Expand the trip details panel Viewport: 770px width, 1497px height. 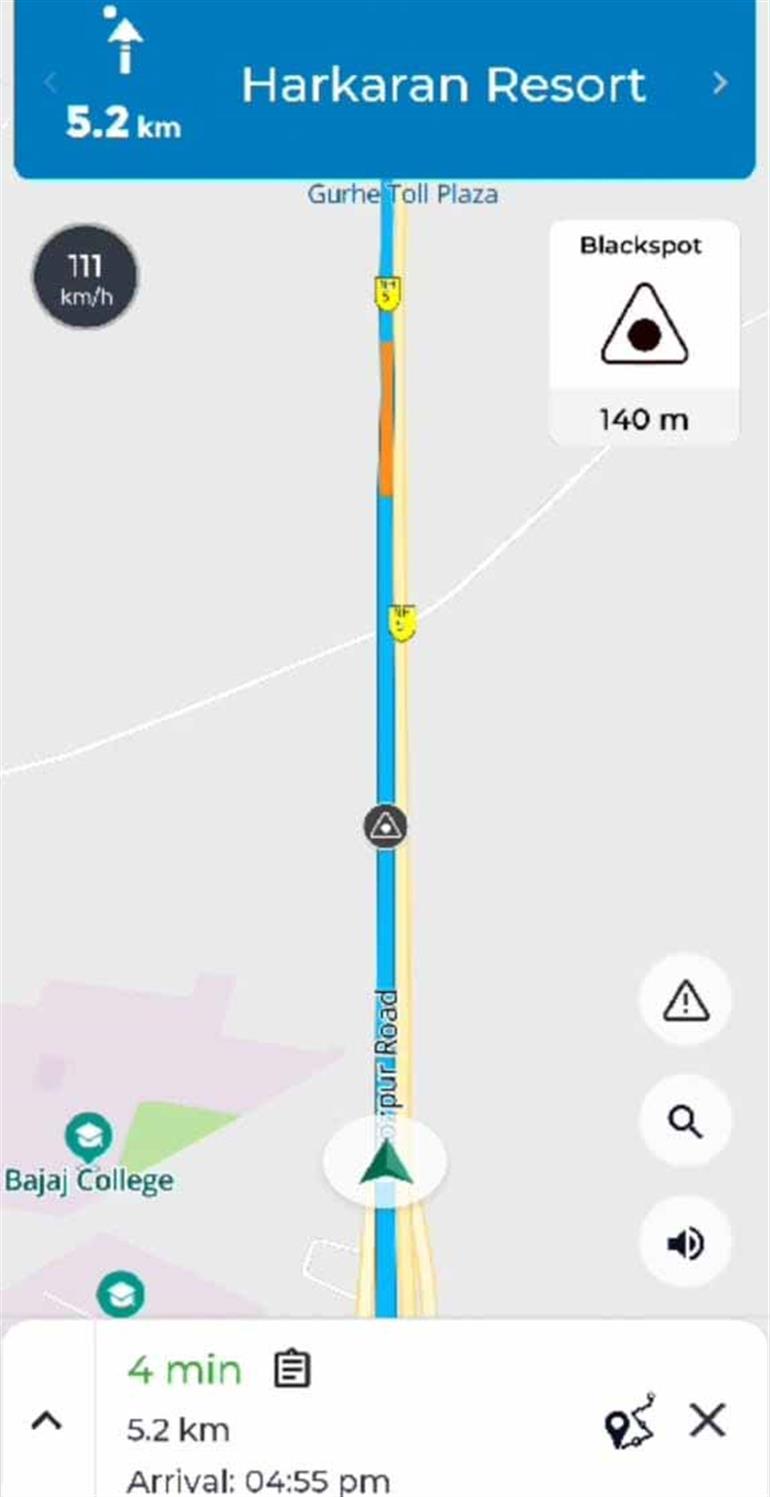(x=47, y=1420)
